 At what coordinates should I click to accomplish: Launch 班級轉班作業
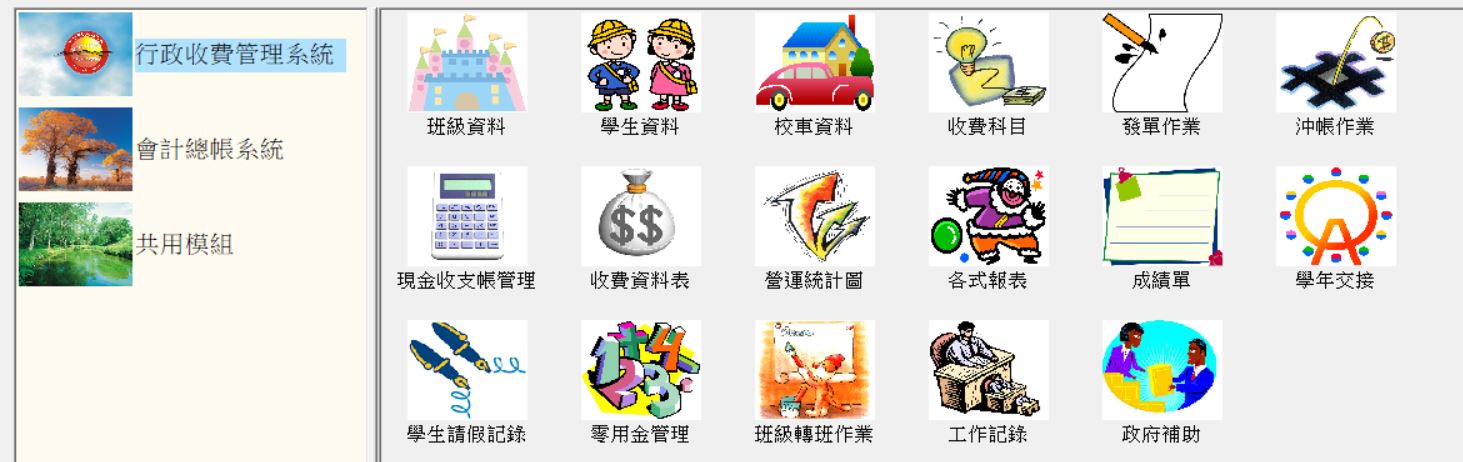click(814, 371)
